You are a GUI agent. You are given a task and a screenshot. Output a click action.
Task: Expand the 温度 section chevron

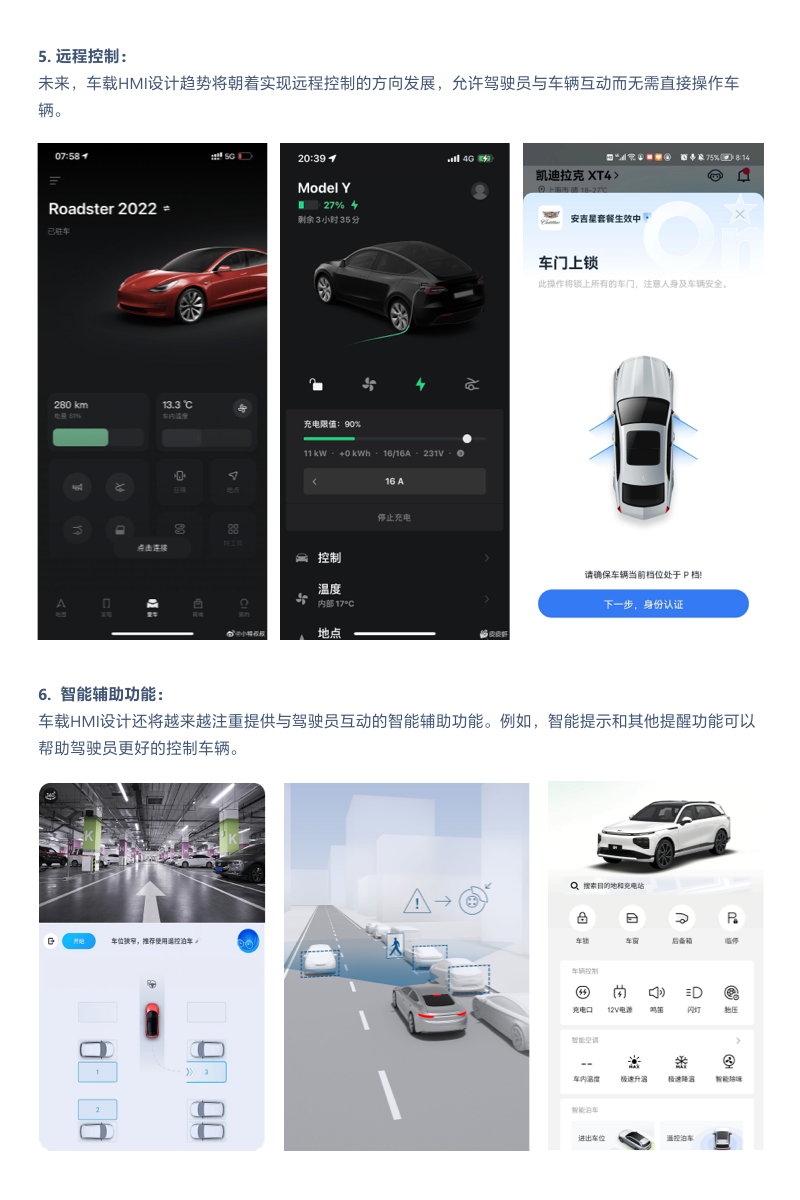[488, 598]
